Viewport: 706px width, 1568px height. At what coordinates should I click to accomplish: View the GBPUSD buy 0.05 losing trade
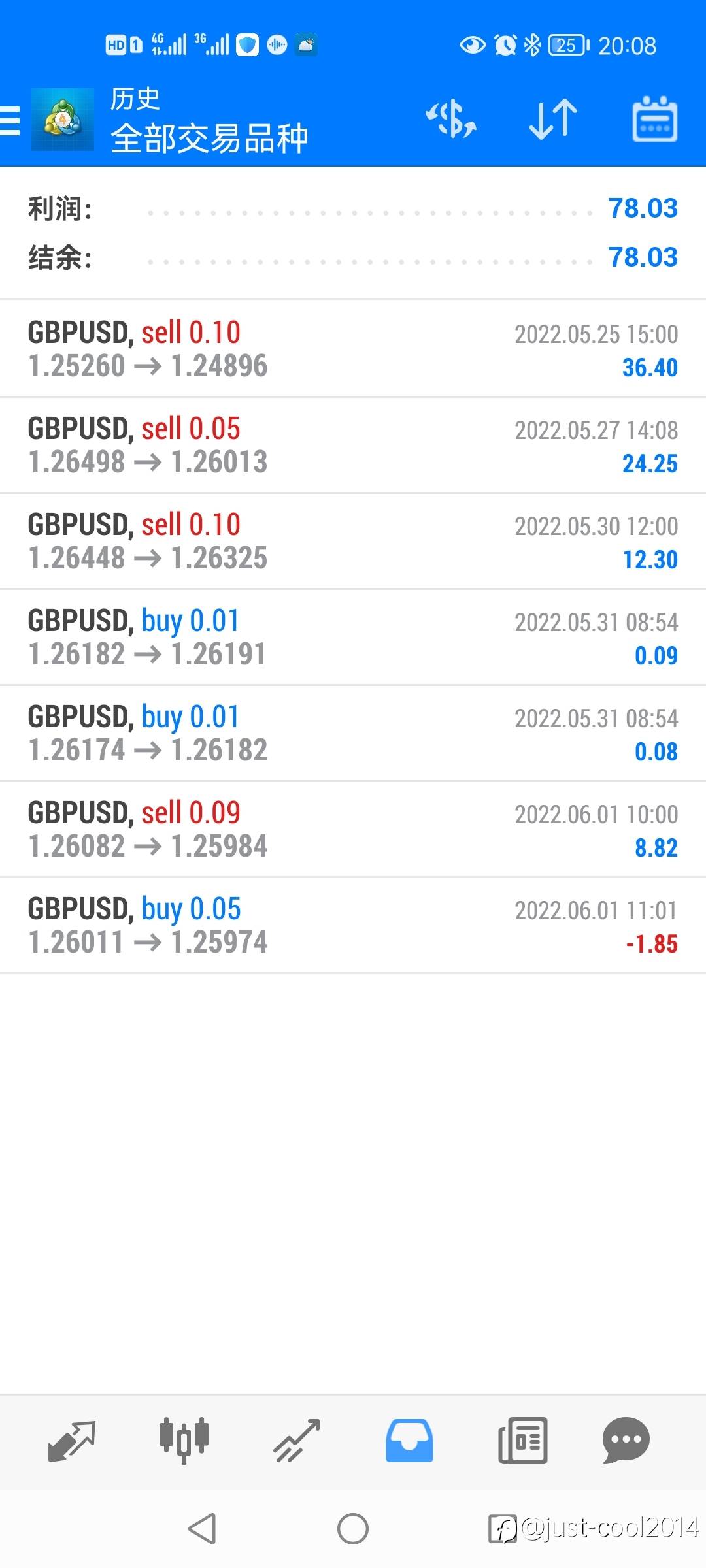353,925
